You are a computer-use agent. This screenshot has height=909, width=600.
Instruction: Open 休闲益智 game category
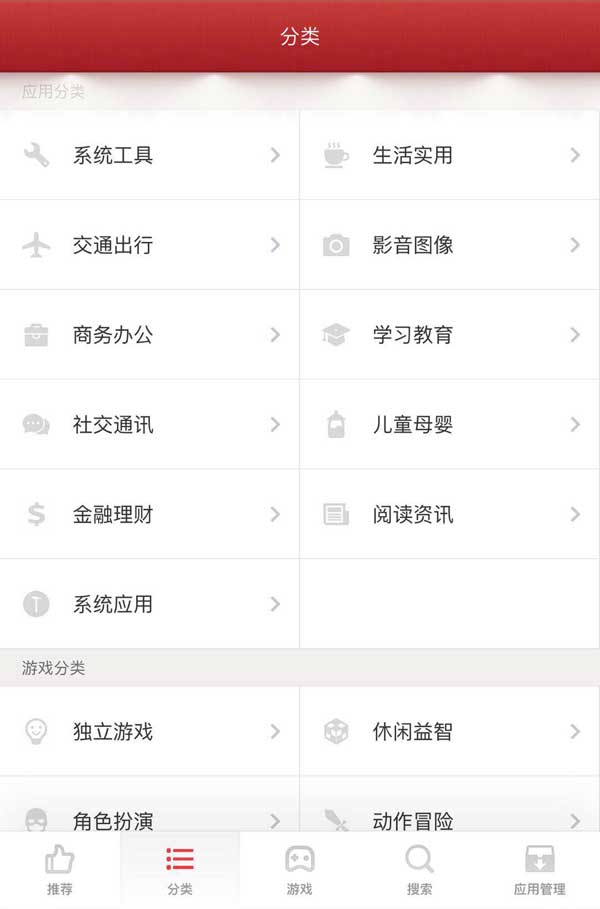(450, 732)
